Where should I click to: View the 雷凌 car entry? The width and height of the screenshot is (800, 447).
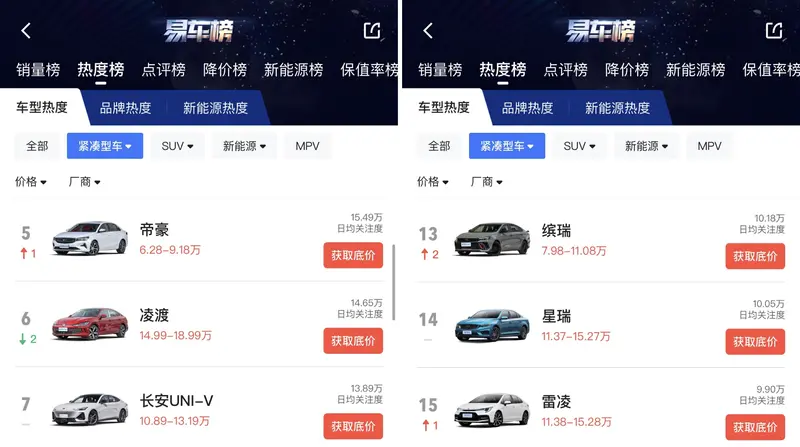pyautogui.click(x=557, y=401)
